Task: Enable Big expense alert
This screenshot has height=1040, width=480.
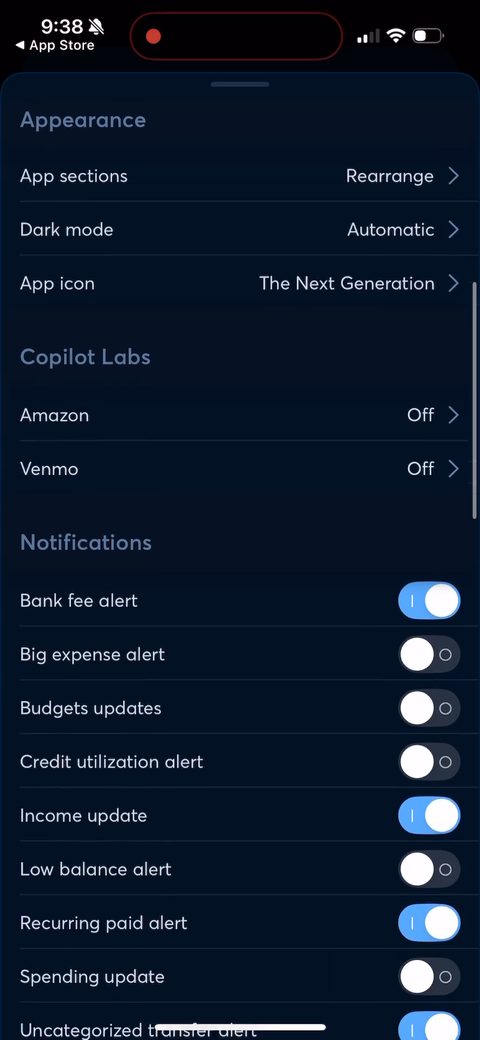Action: (429, 654)
